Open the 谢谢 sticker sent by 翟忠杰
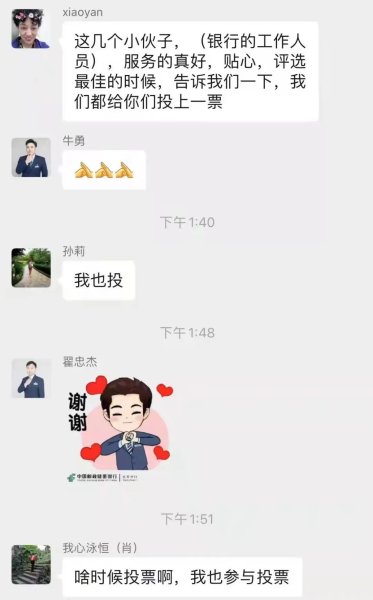This screenshot has width=373, height=600. coord(120,429)
